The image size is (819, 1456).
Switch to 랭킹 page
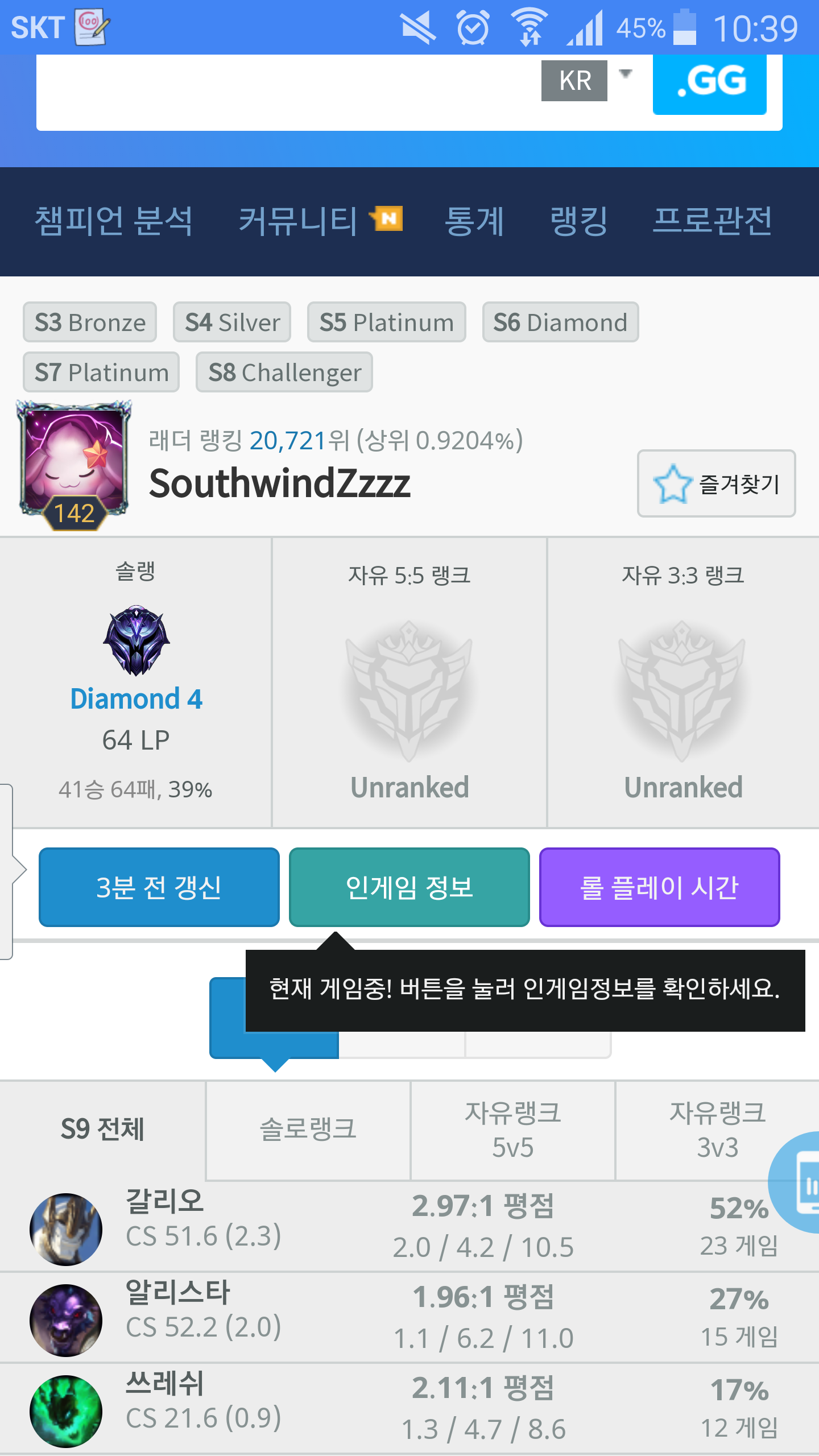pyautogui.click(x=579, y=221)
